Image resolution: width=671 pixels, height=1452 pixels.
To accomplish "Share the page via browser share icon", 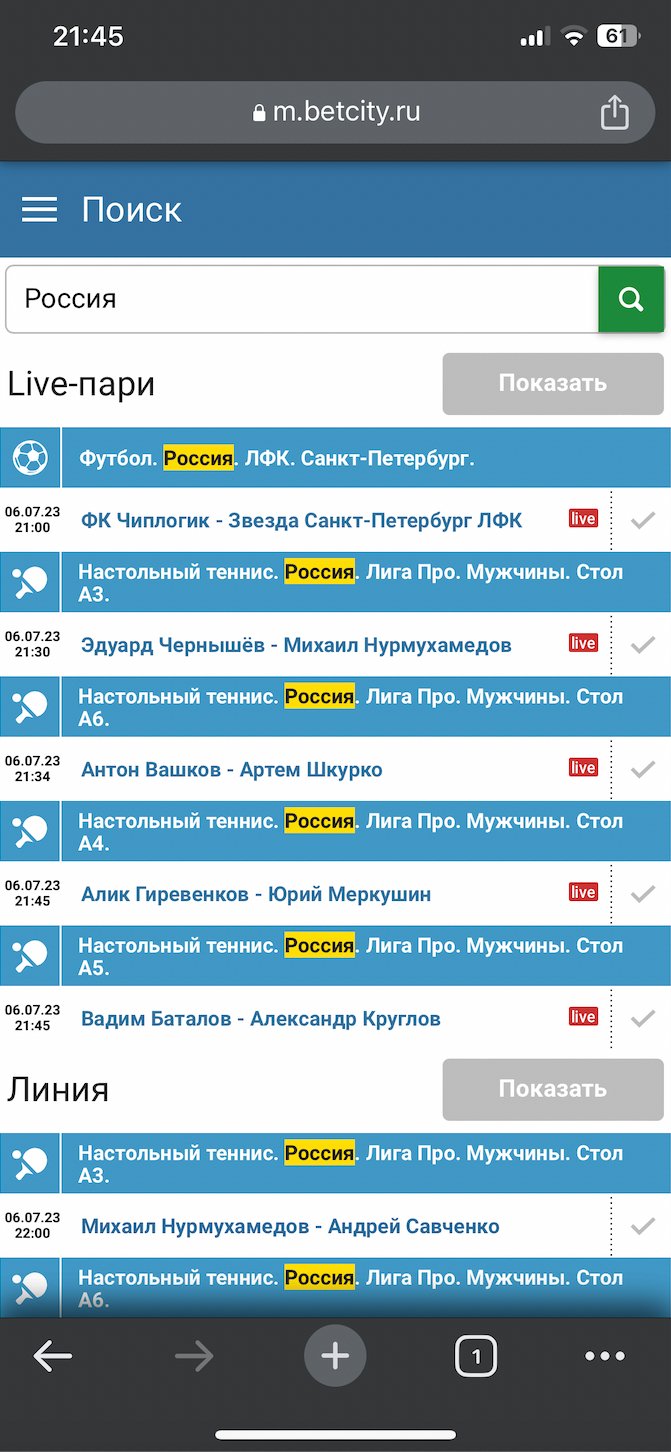I will coord(614,112).
